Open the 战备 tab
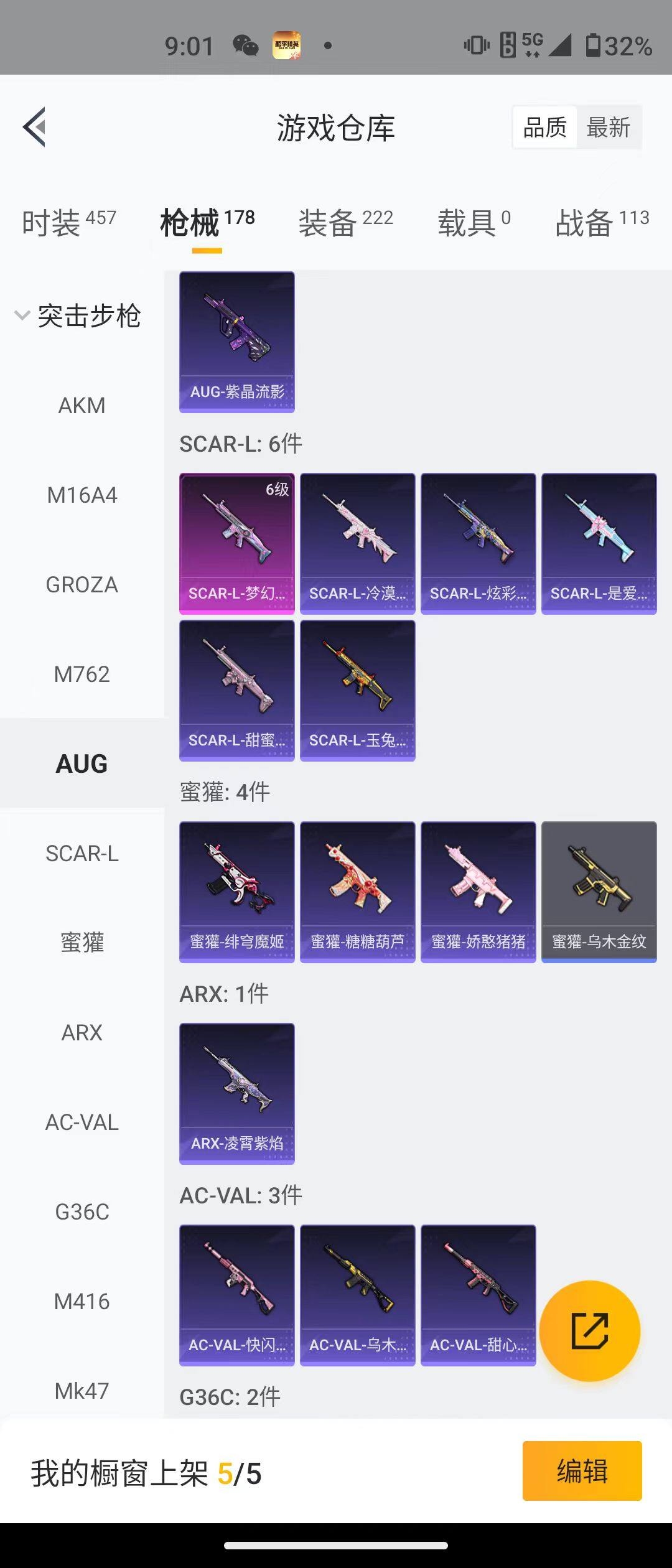Screen dimensions: 672x1568 pos(602,222)
